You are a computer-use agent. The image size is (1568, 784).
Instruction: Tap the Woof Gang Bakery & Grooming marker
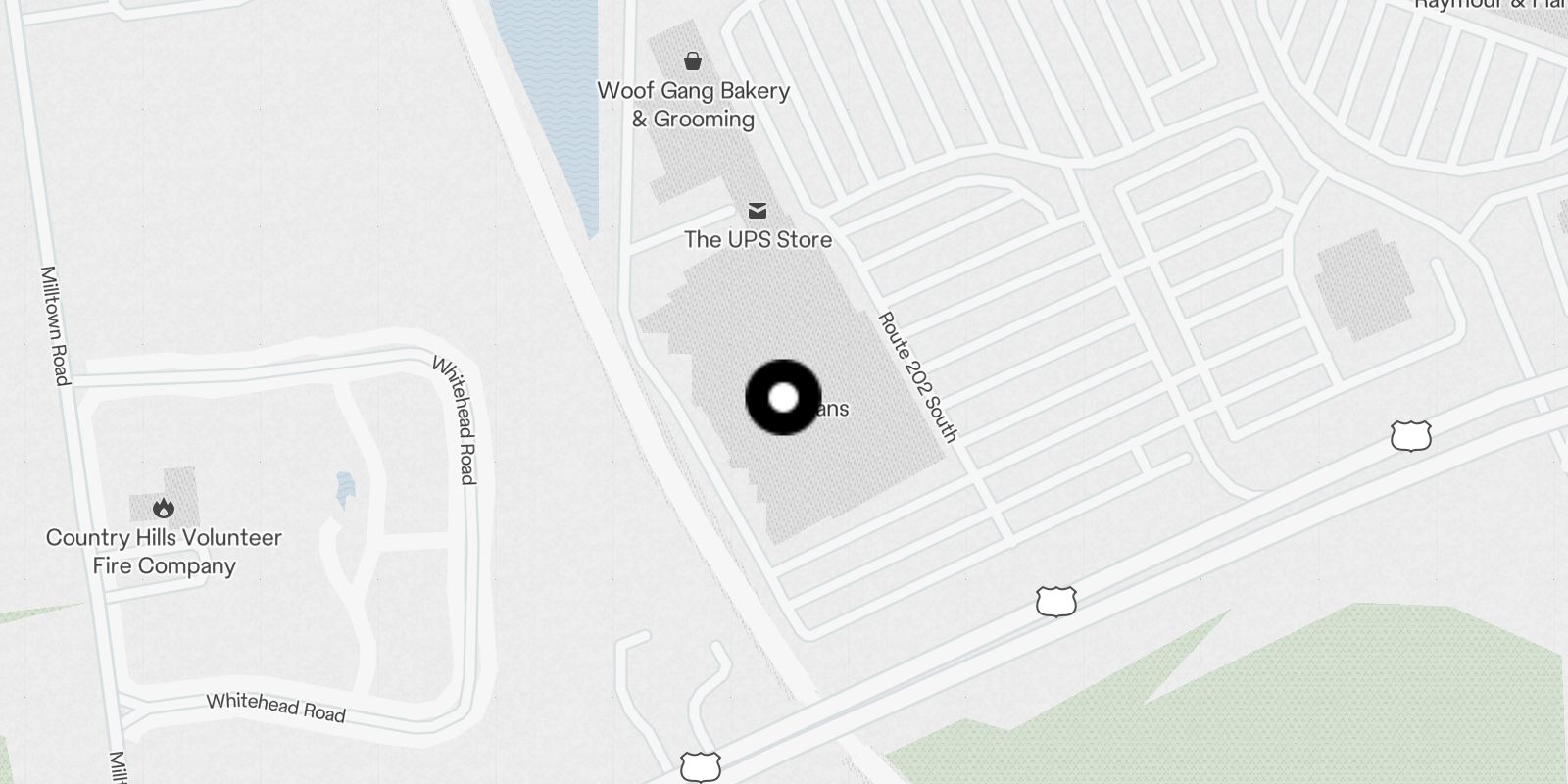click(693, 62)
